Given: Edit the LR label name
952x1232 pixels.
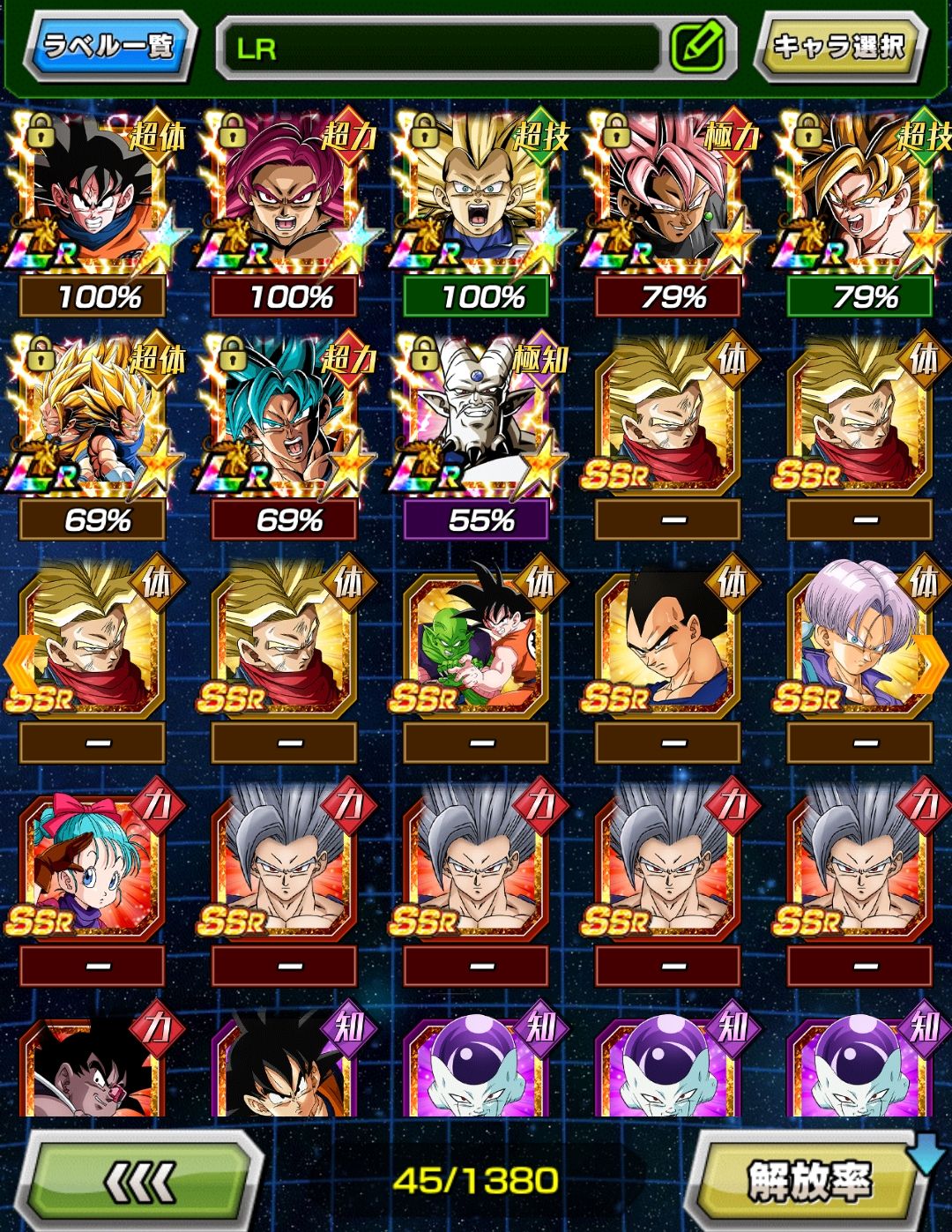Looking at the screenshot, I should click(x=698, y=48).
